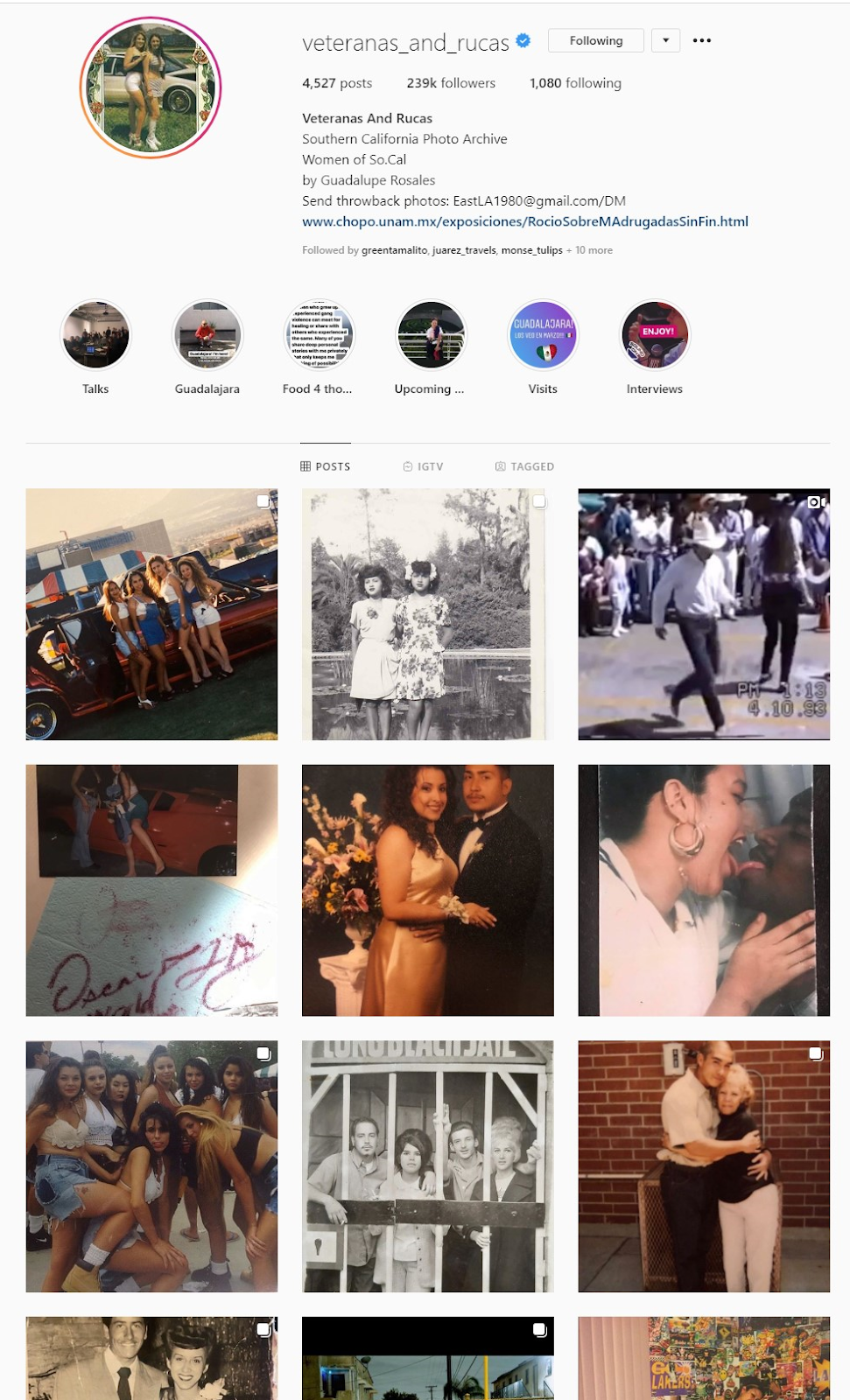This screenshot has height=1400, width=850.
Task: Expand suggested accounts dropdown arrow
Action: tap(665, 40)
